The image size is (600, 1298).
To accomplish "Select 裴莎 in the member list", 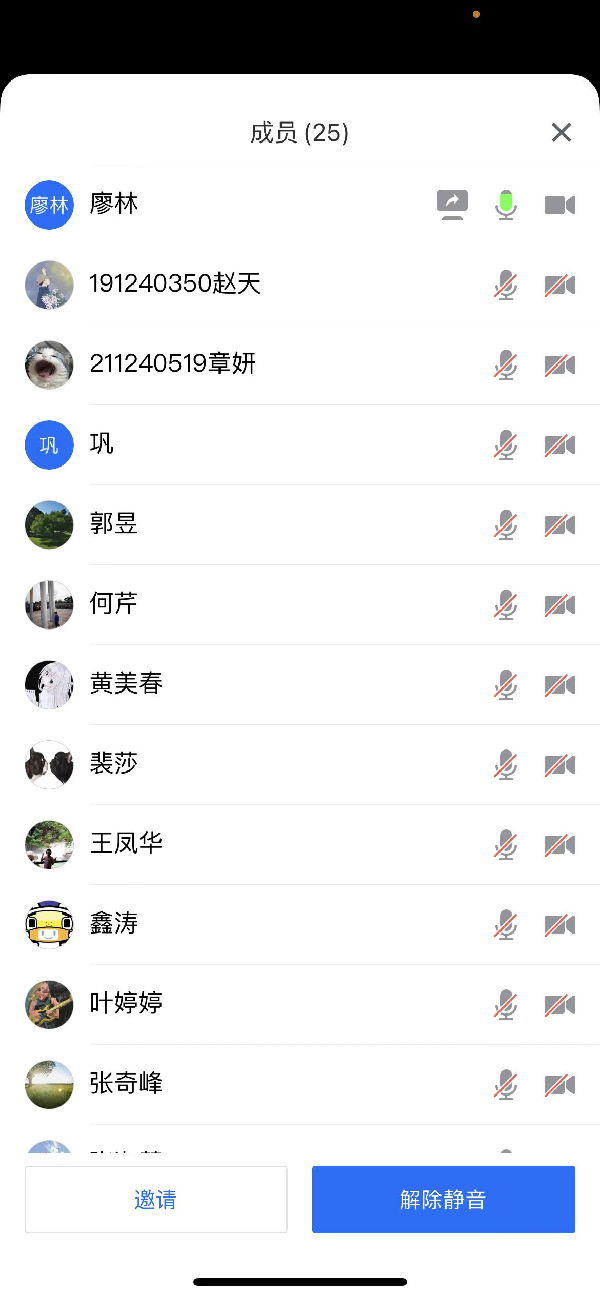I will pyautogui.click(x=114, y=764).
